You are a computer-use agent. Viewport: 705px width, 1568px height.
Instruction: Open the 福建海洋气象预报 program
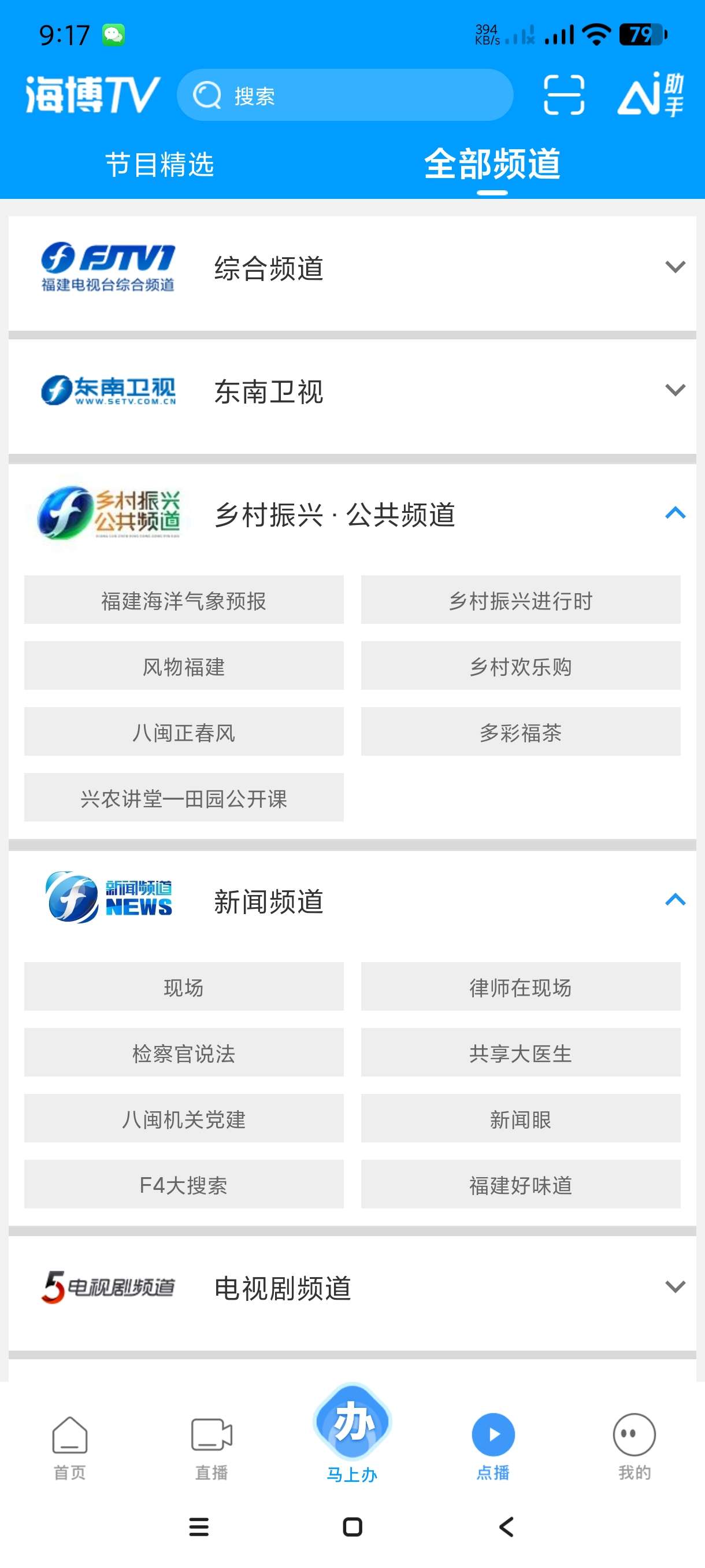[184, 600]
